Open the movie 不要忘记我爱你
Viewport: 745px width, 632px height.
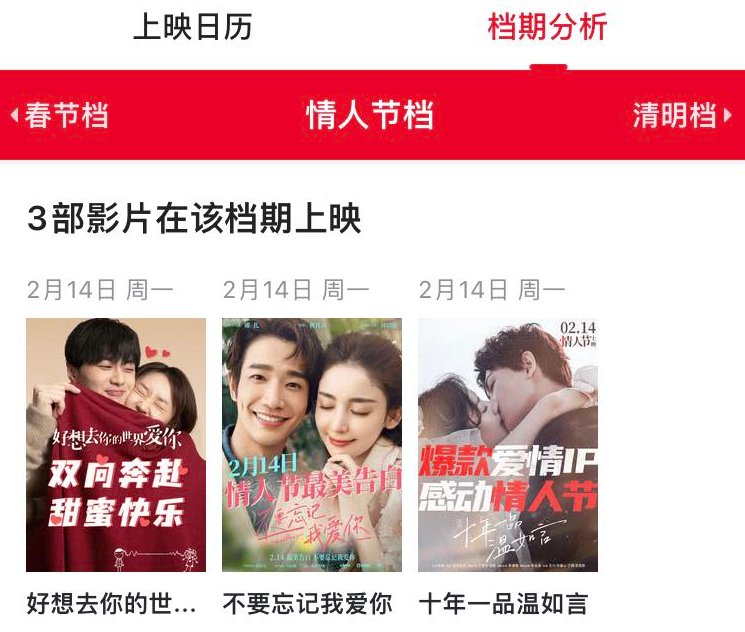click(312, 445)
